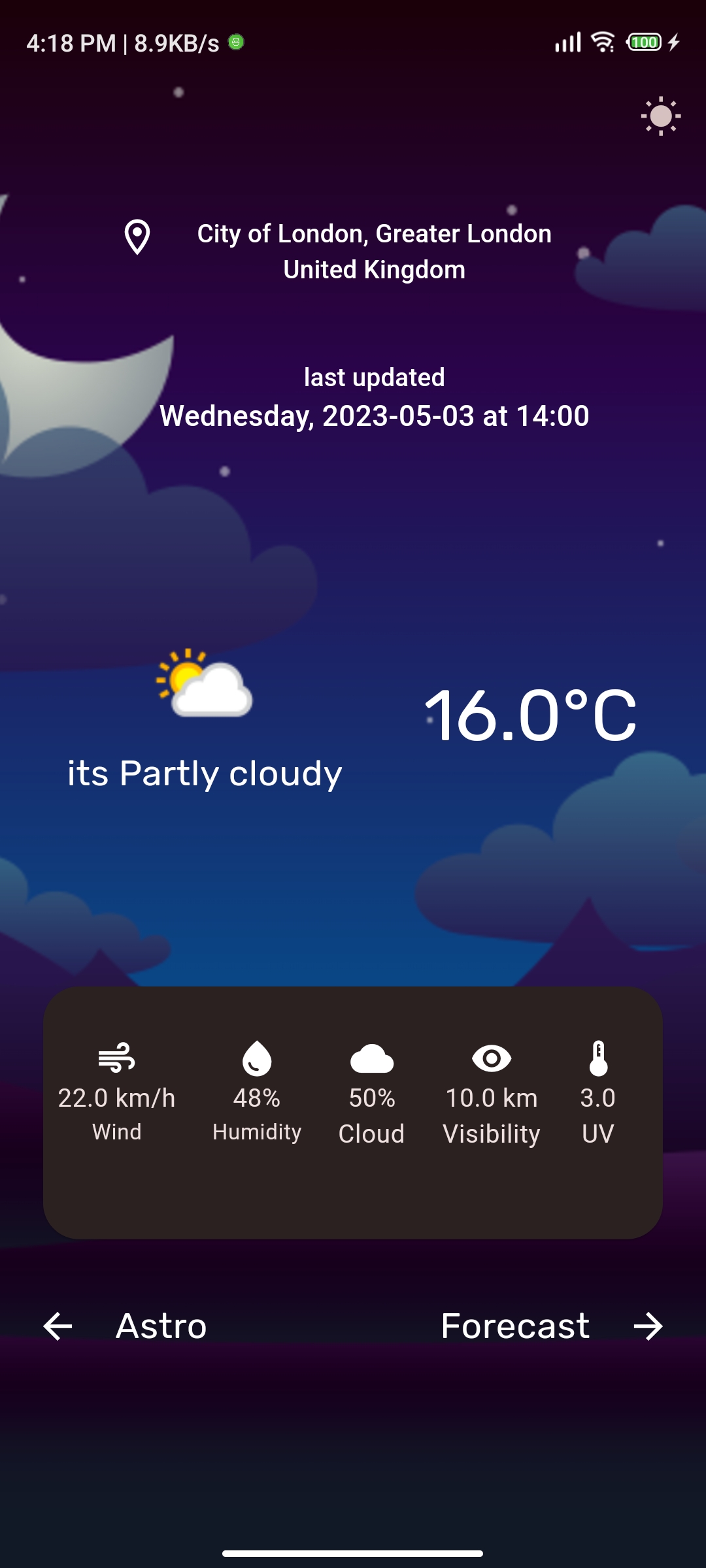Open the Astro page

[x=126, y=1326]
